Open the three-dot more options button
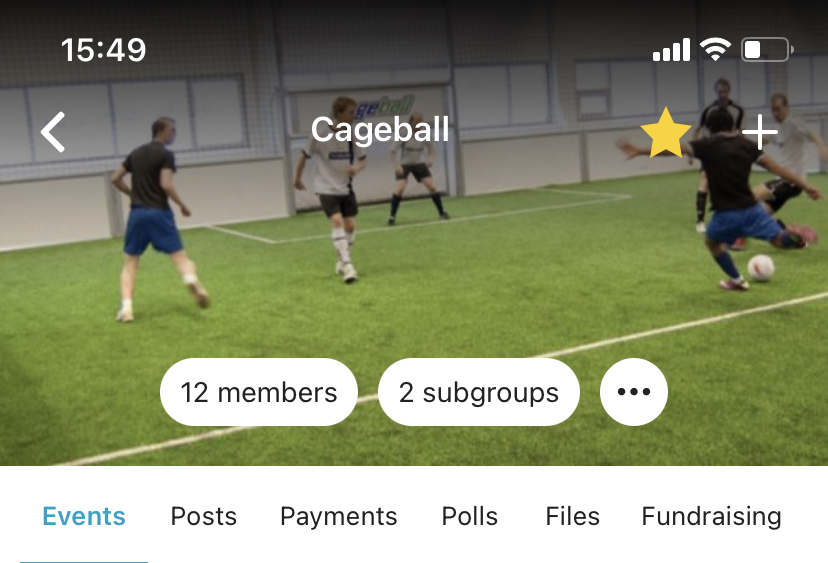 634,392
